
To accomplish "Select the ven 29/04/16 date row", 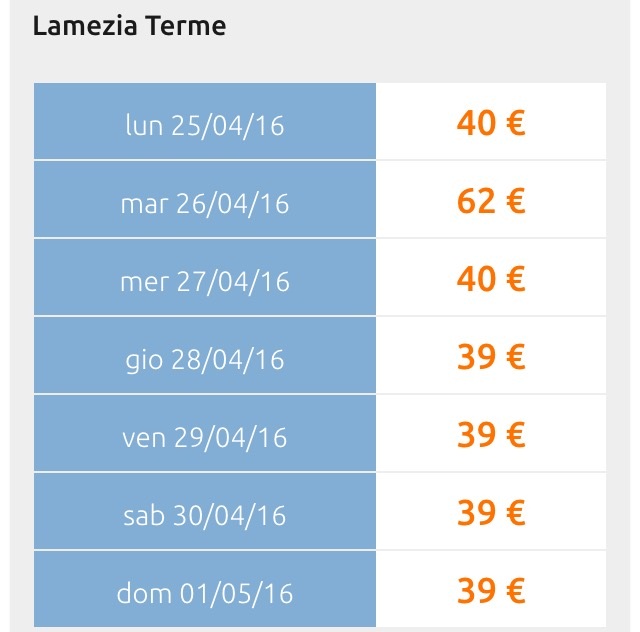I will click(205, 436).
